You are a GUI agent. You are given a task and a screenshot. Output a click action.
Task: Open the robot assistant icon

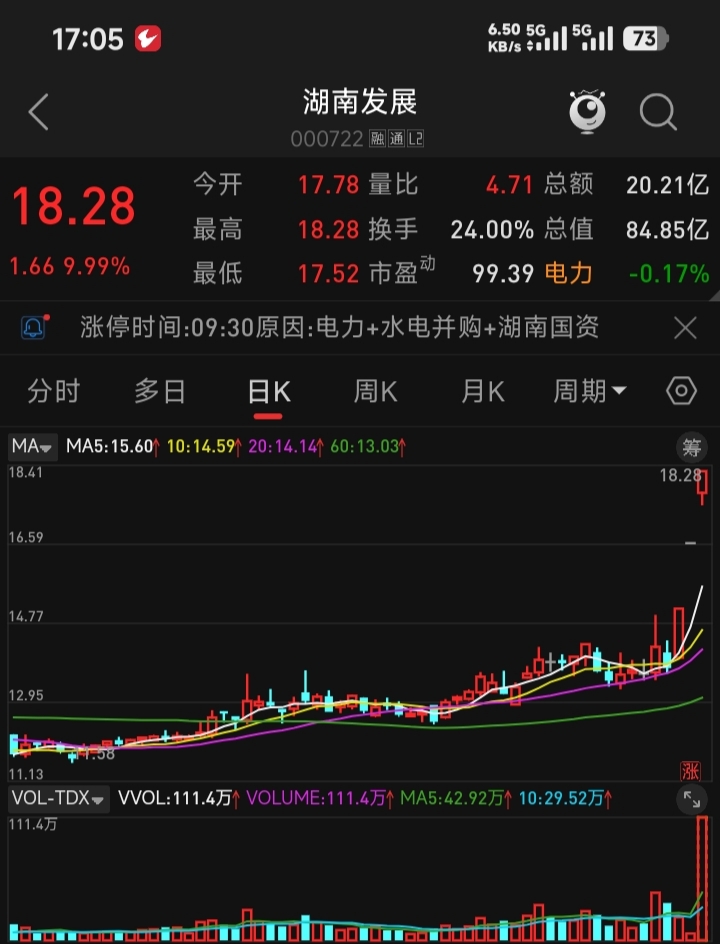(x=588, y=112)
